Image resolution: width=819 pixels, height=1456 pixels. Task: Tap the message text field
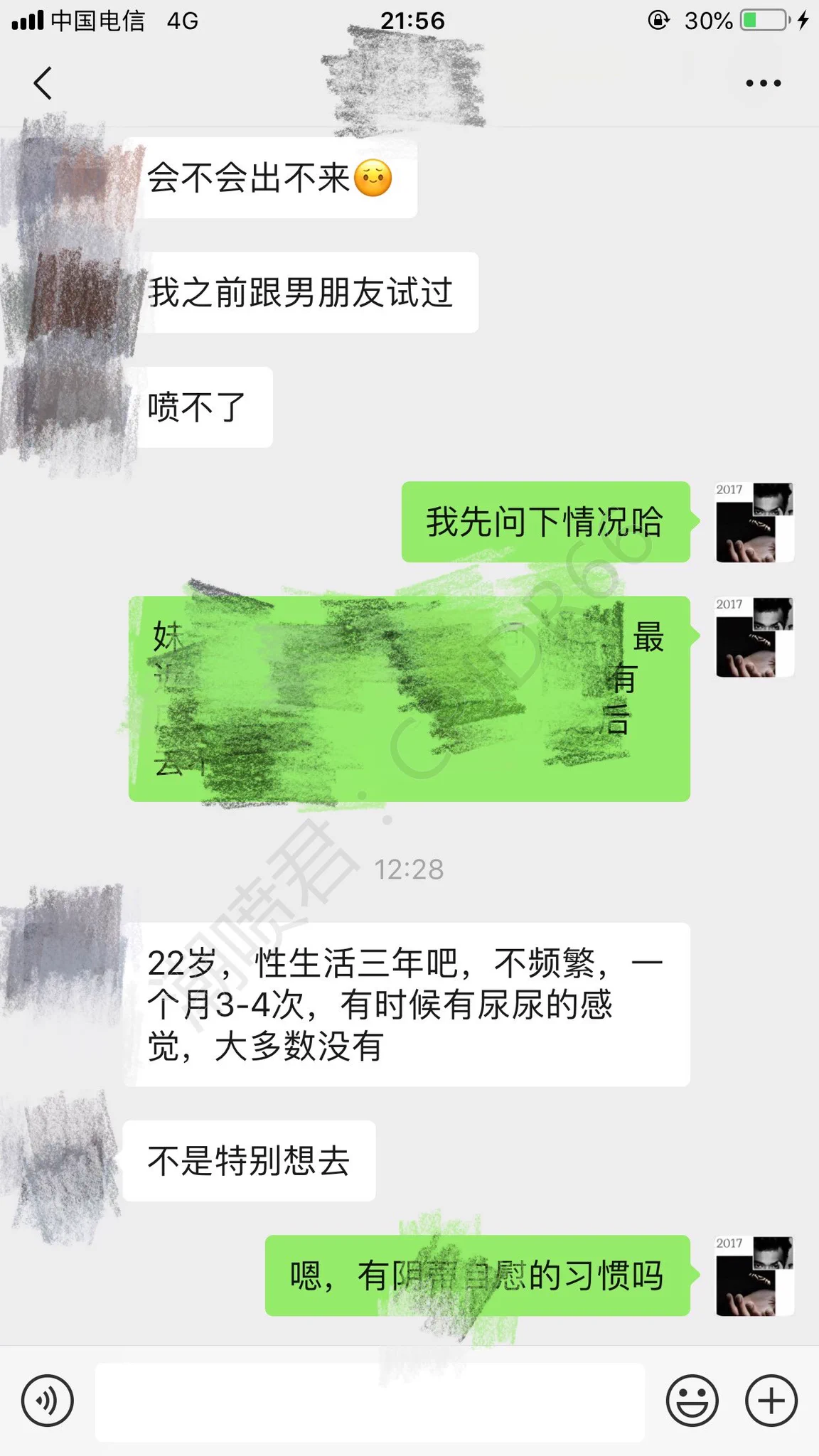click(x=370, y=1401)
